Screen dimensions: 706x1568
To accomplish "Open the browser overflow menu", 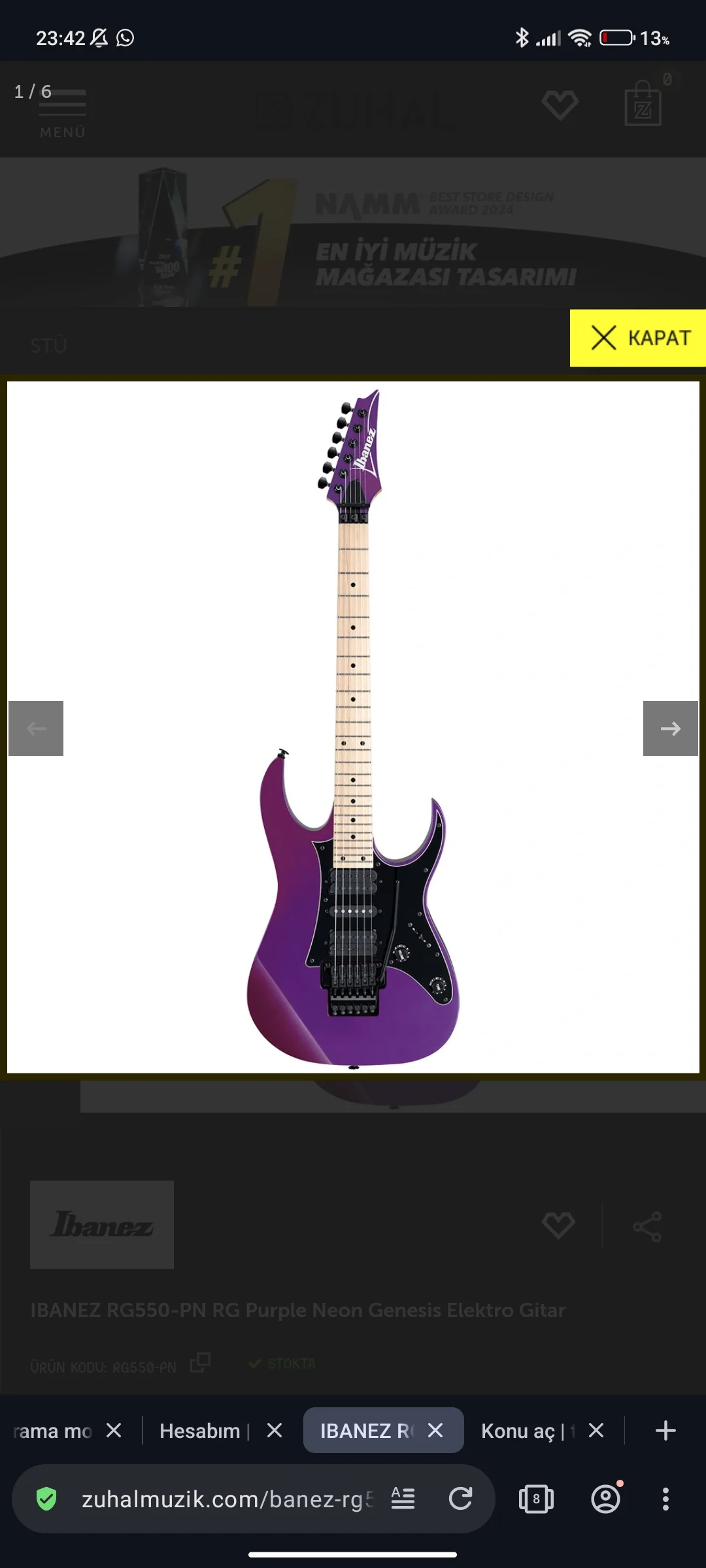I will [665, 1499].
